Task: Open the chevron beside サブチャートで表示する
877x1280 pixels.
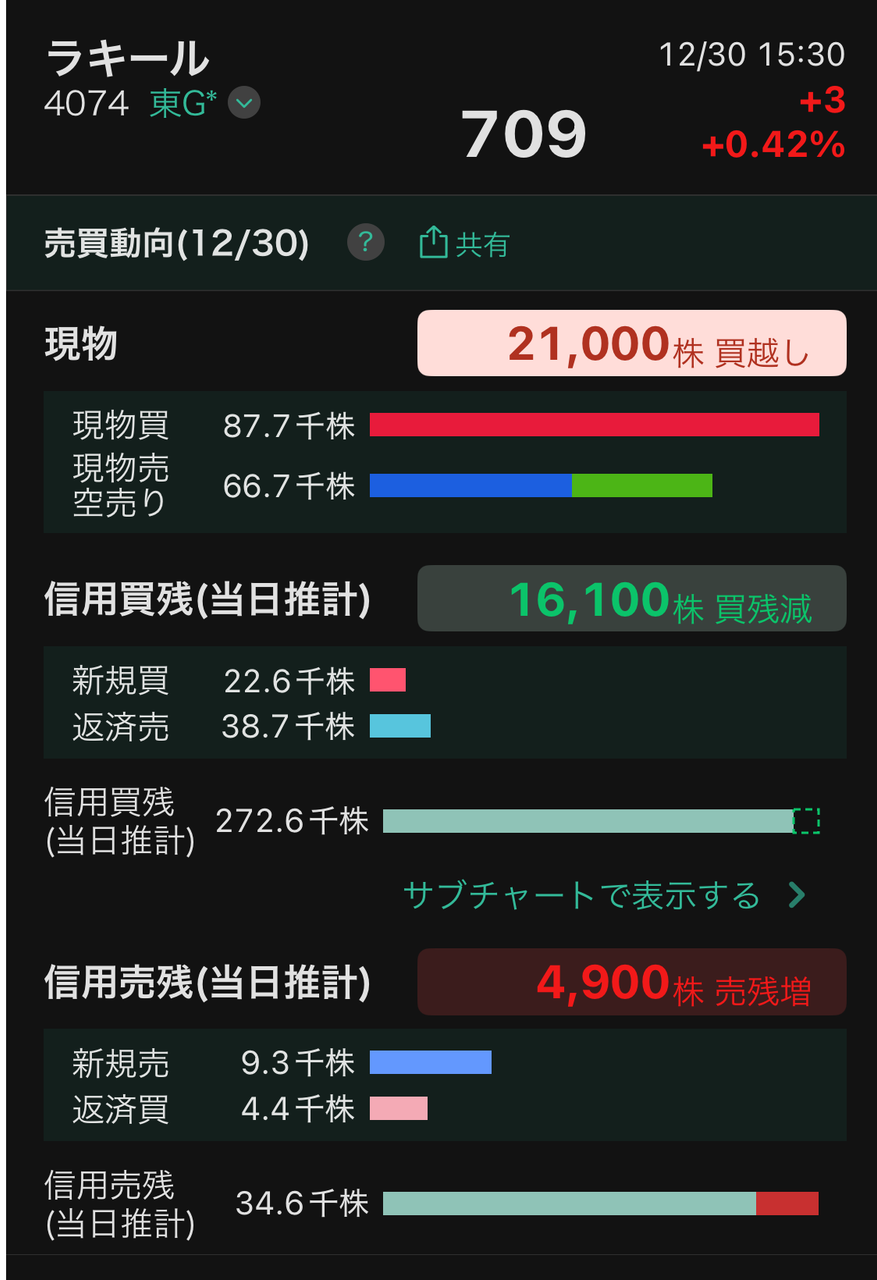Action: point(795,896)
